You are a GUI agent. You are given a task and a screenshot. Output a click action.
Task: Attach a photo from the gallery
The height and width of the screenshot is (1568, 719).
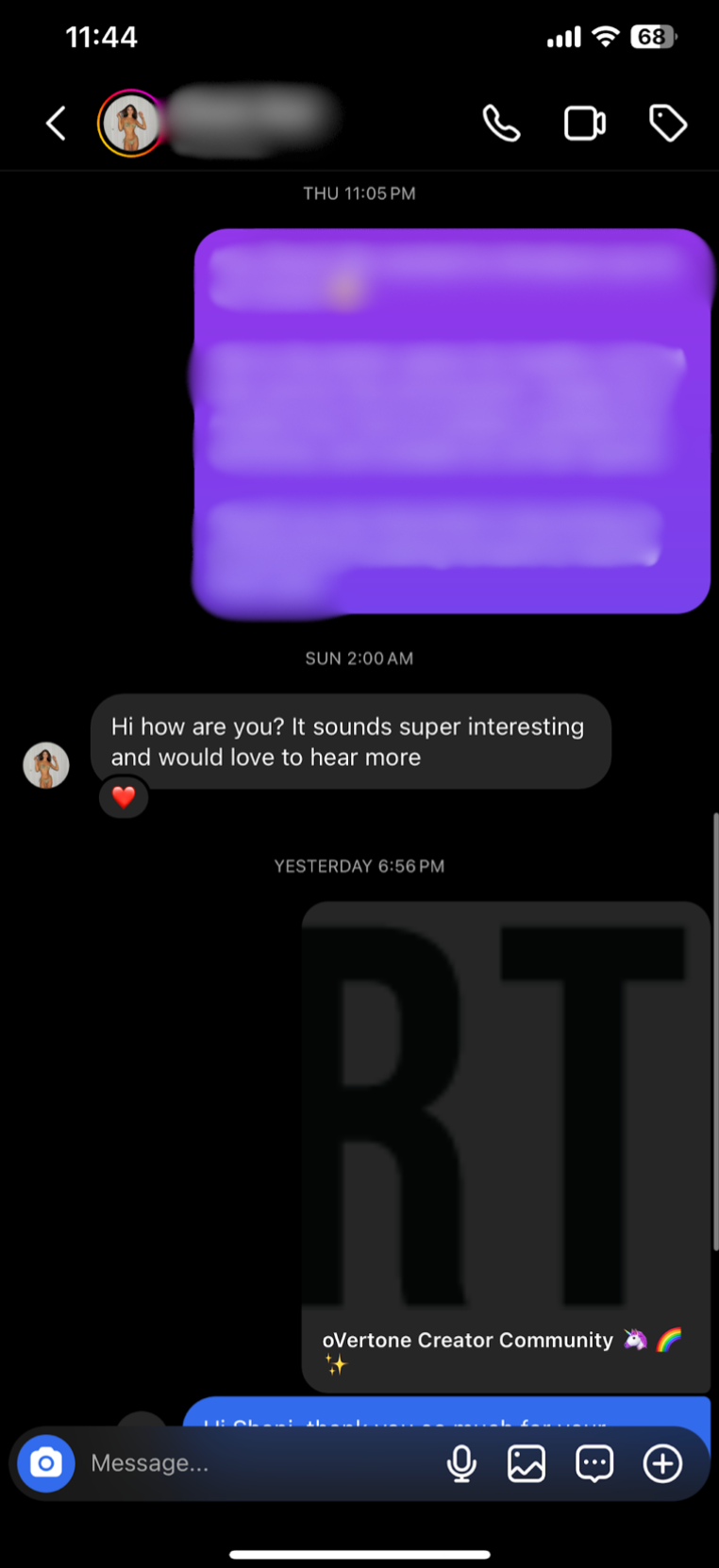(x=527, y=1463)
